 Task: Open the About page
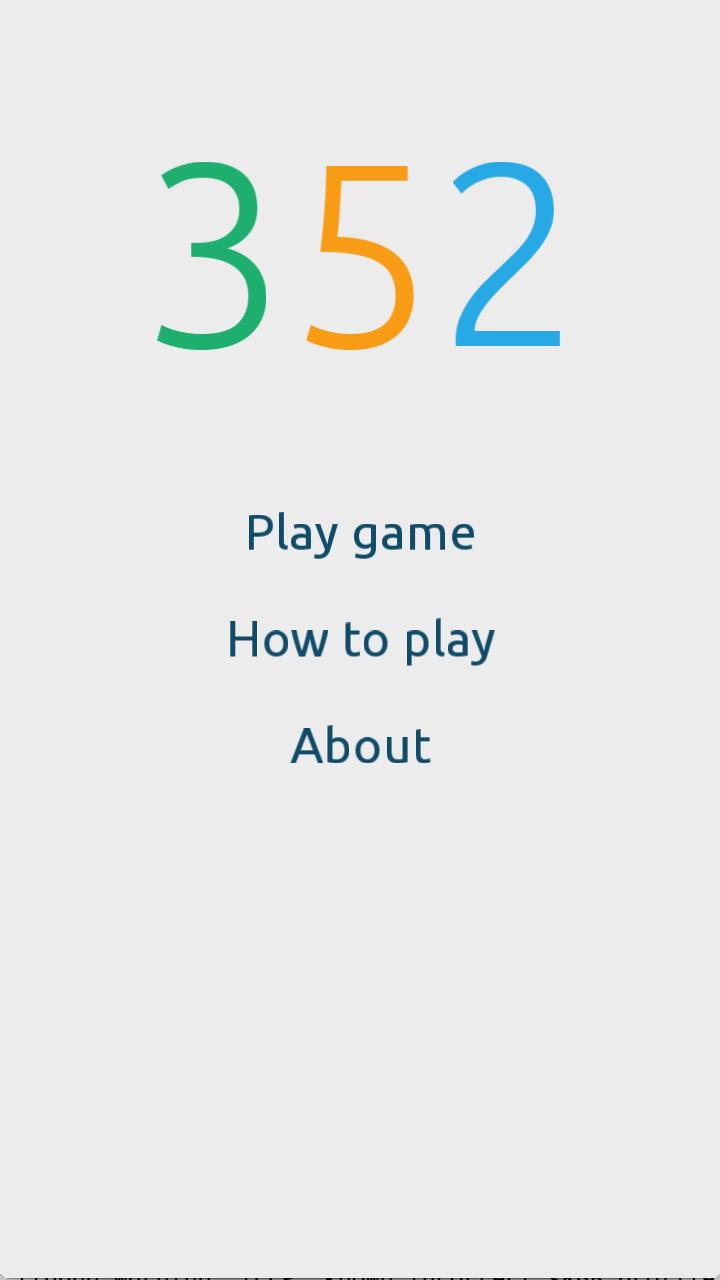pos(360,746)
